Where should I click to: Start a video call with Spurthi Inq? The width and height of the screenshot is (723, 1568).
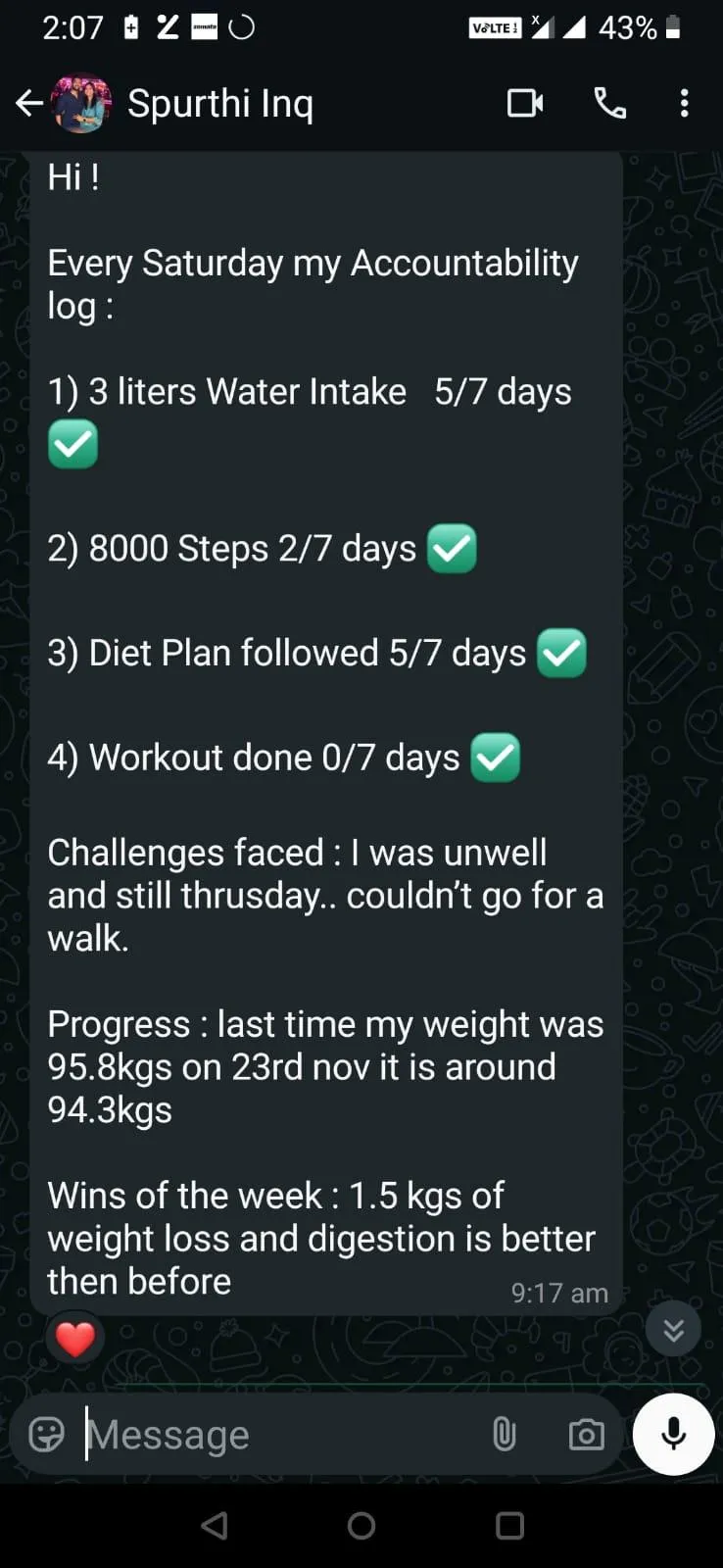coord(525,103)
